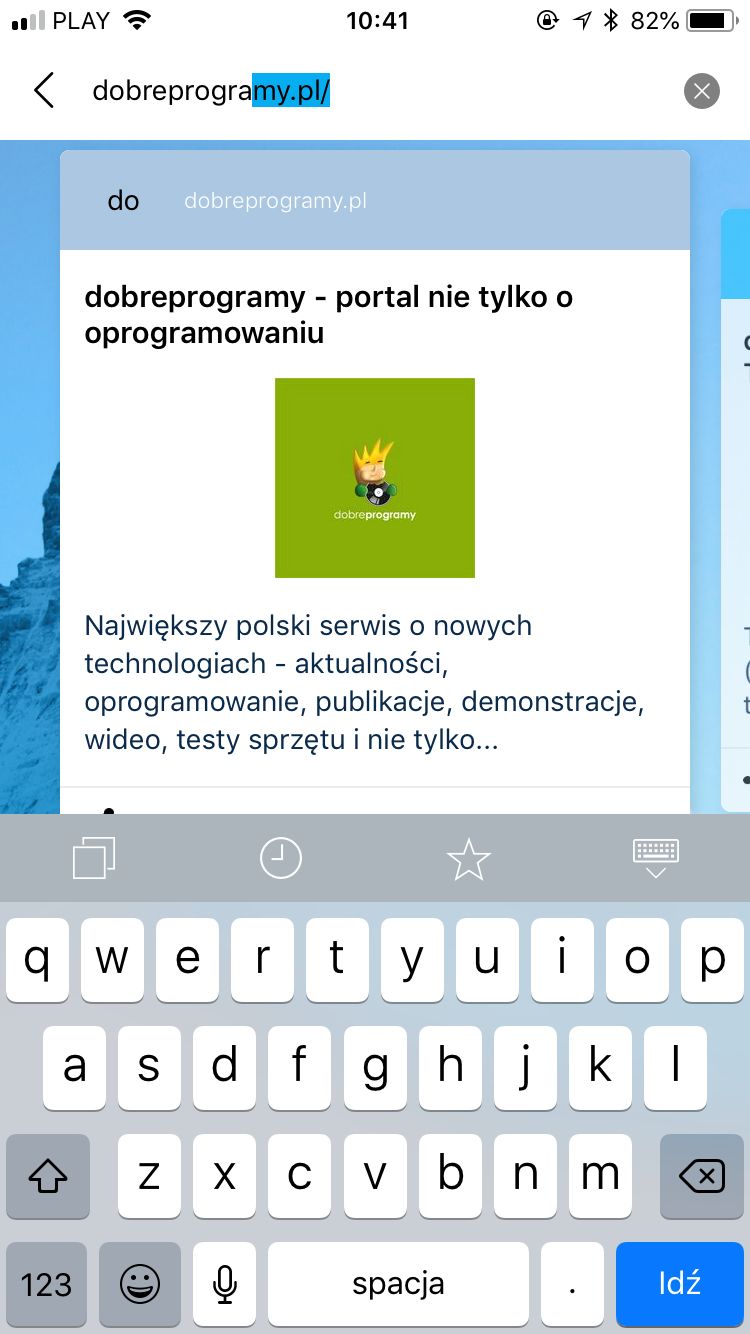750x1334 pixels.
Task: Open the tabs overview icon
Action: tap(94, 858)
